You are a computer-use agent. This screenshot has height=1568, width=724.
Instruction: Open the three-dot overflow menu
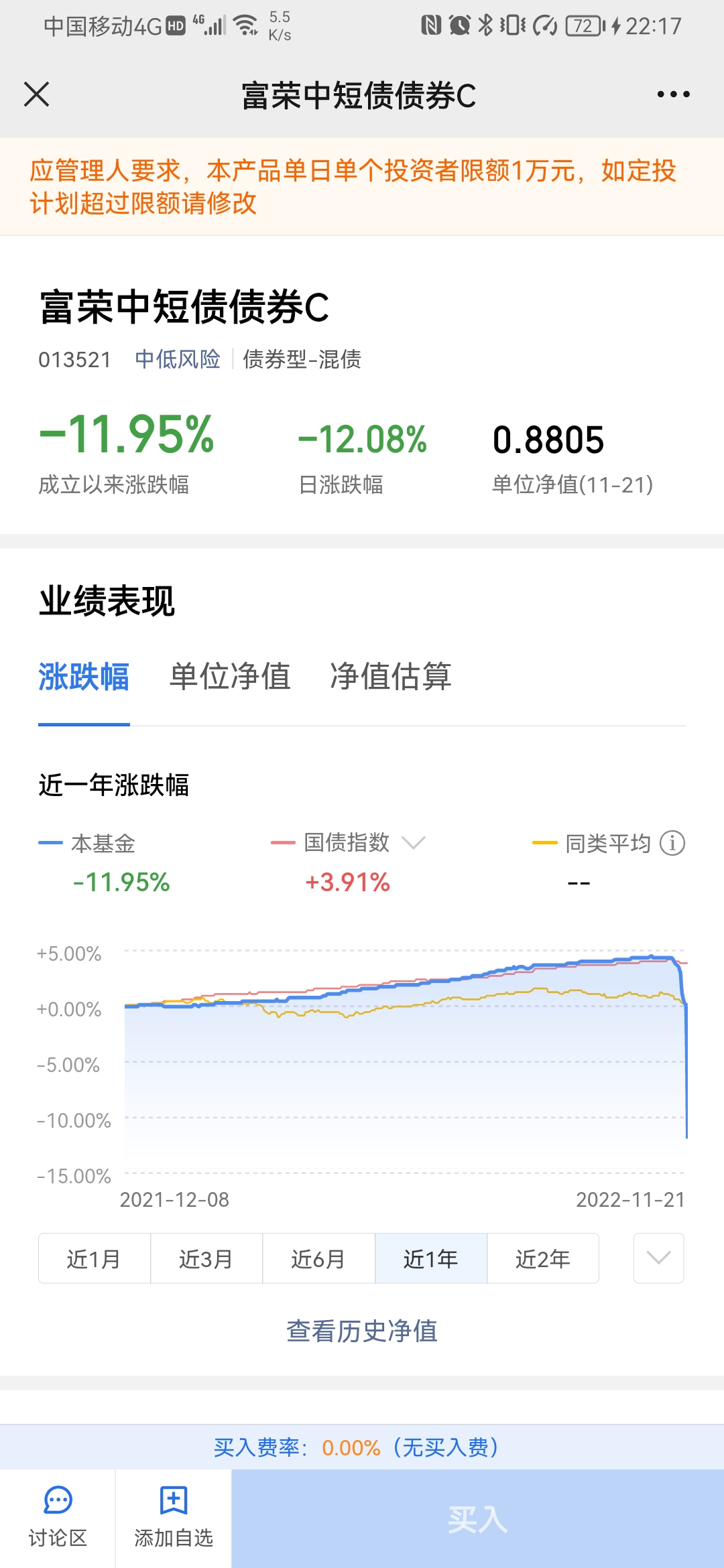click(x=673, y=94)
